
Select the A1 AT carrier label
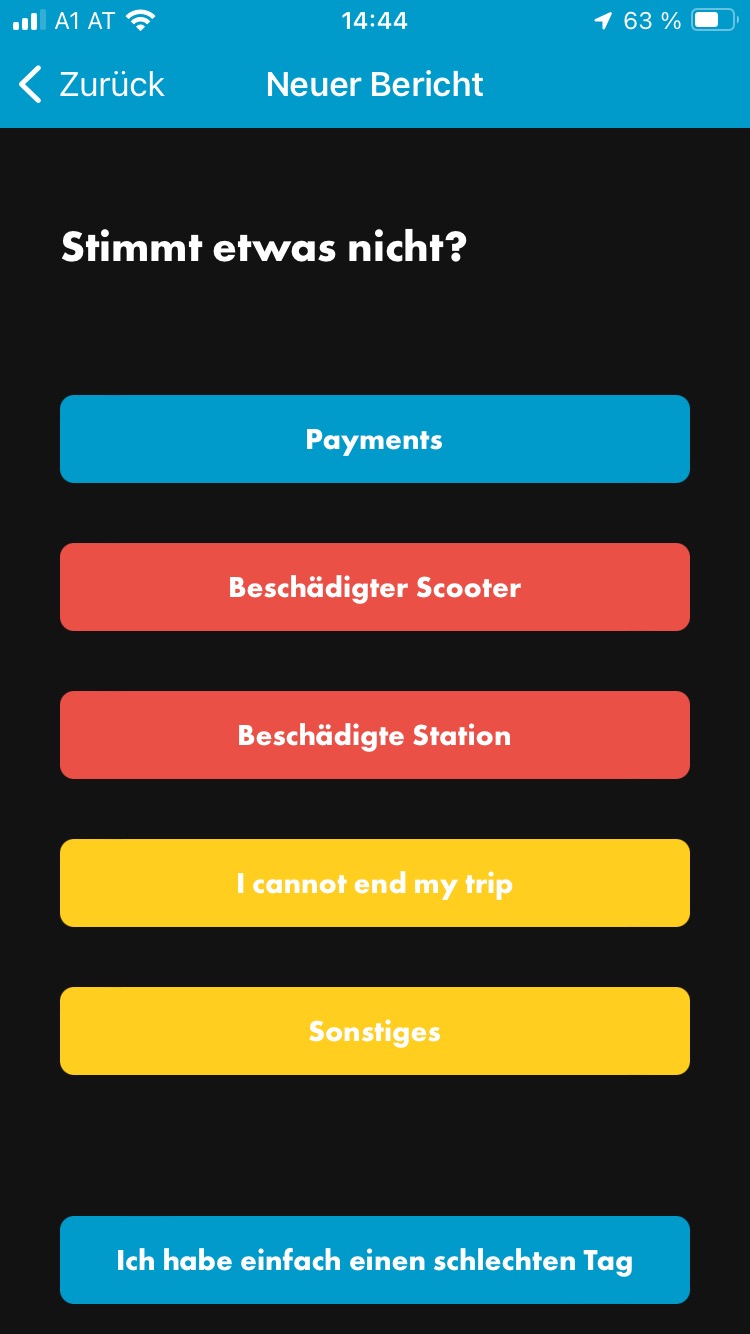tap(82, 19)
